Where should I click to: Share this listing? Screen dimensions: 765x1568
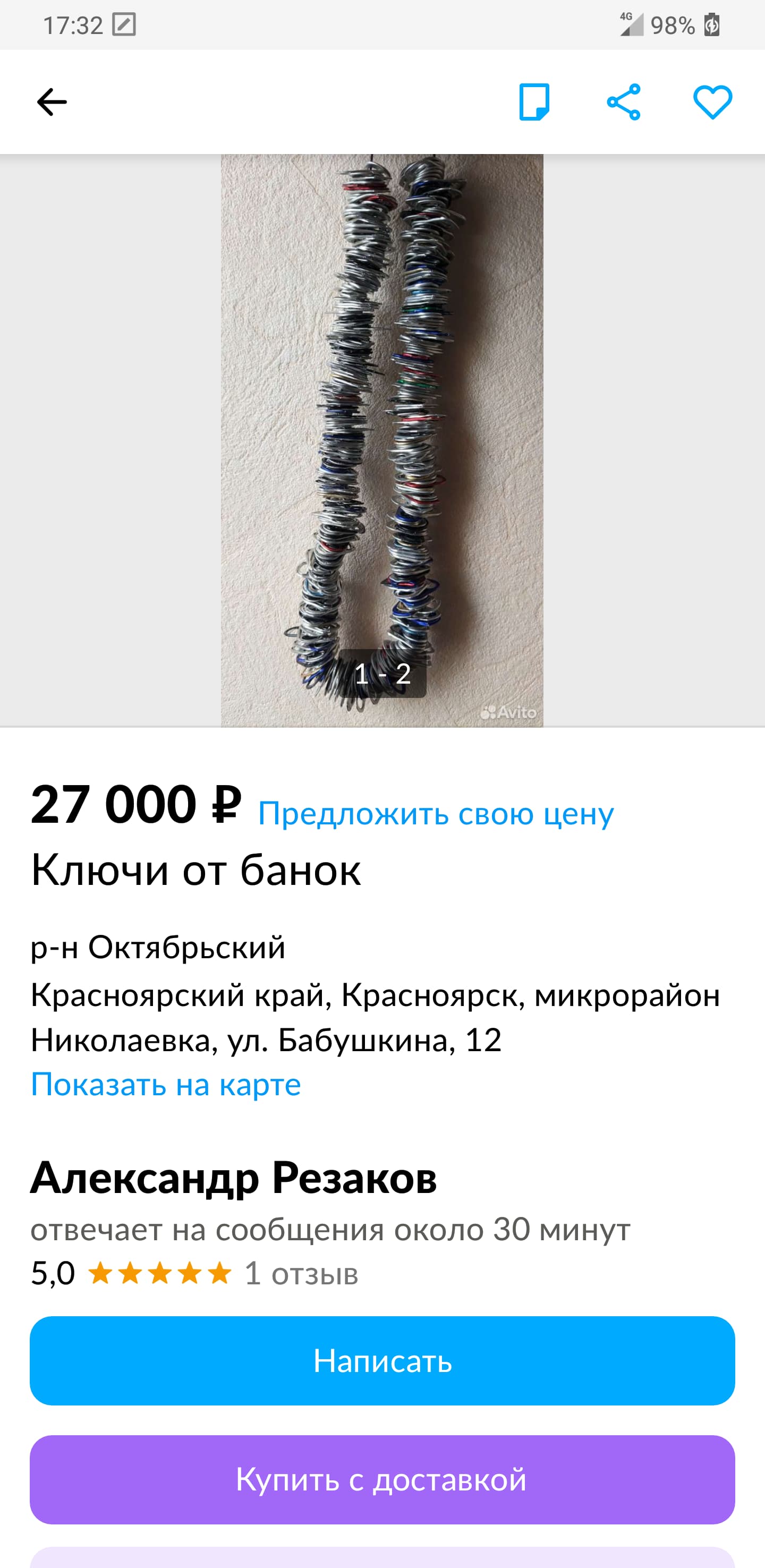pos(624,101)
